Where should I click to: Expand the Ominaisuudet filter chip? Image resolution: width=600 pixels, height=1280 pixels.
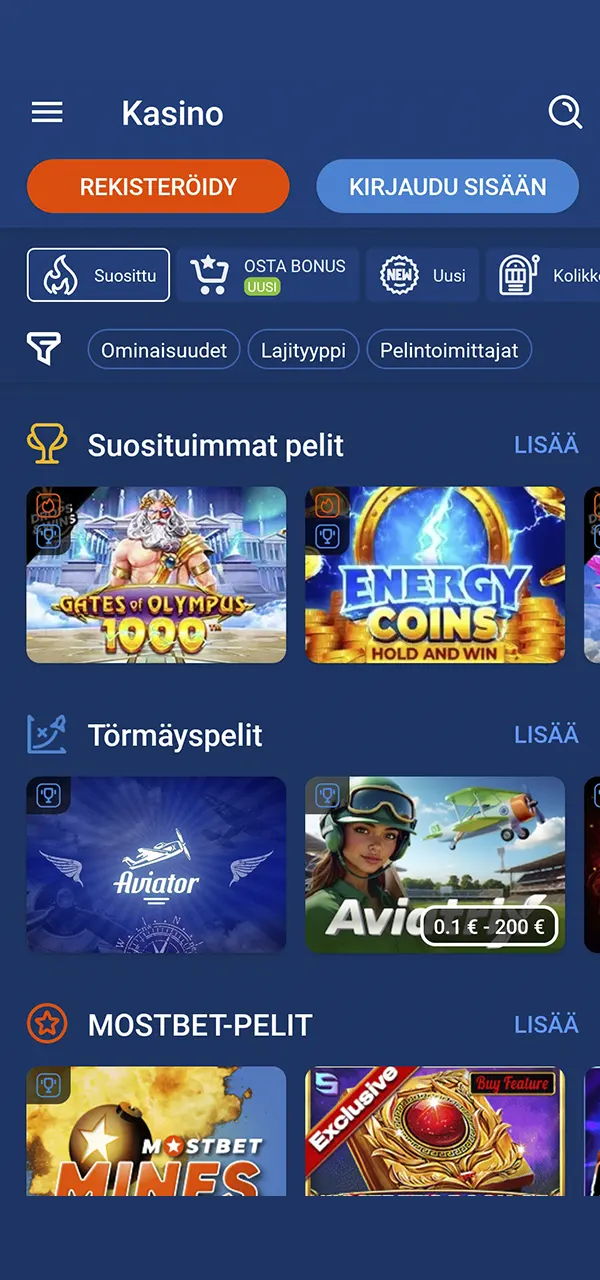tap(164, 351)
